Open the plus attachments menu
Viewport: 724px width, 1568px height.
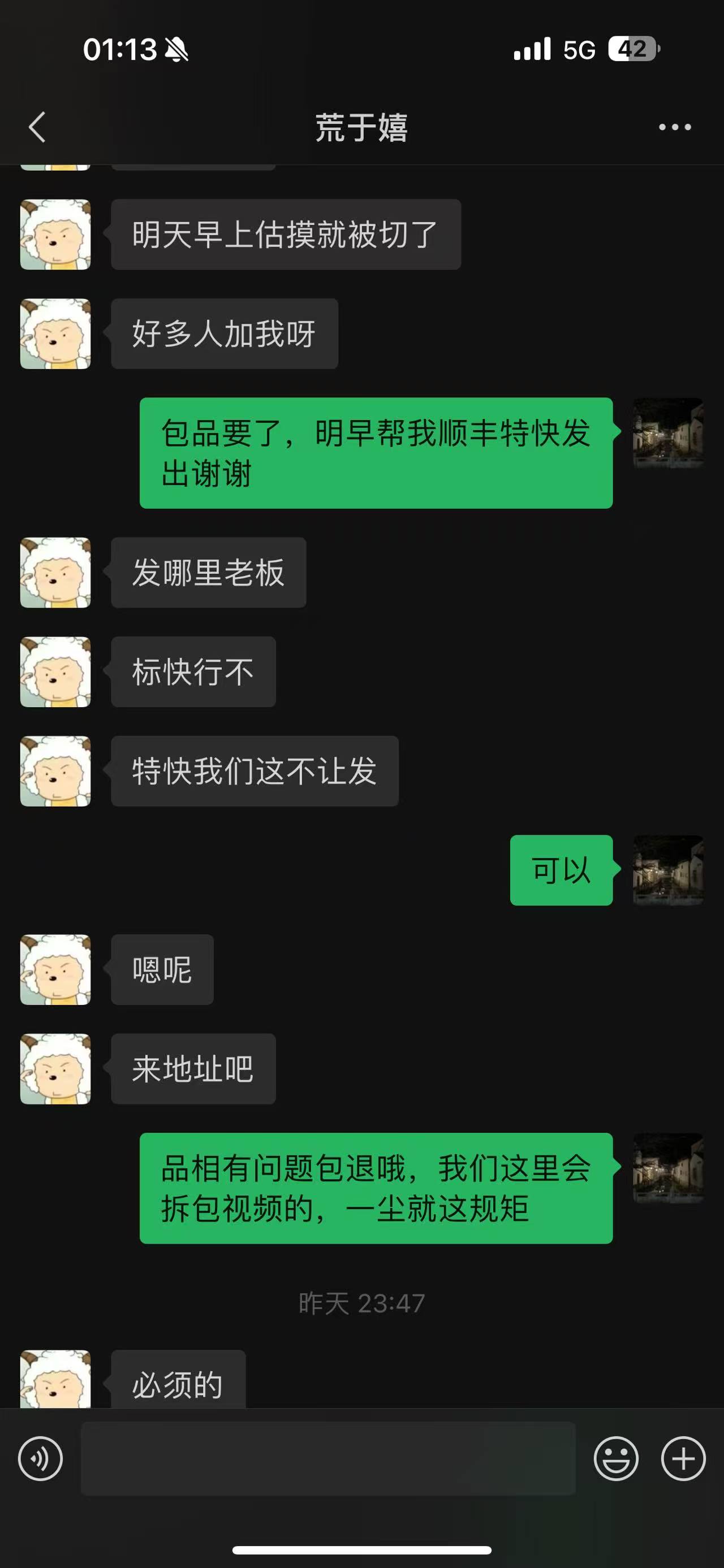tap(683, 1458)
